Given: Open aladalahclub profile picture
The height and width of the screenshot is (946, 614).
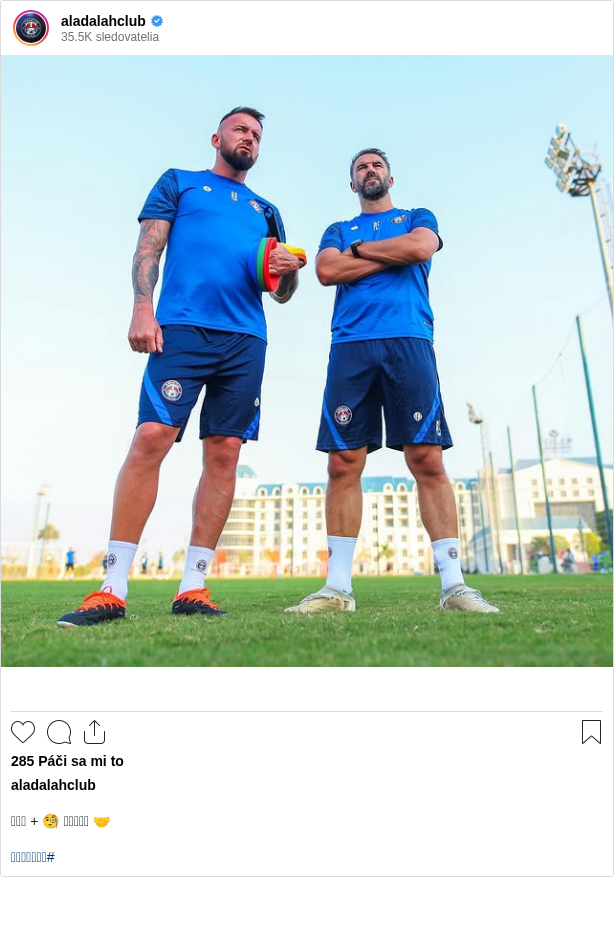Looking at the screenshot, I should pos(31,28).
